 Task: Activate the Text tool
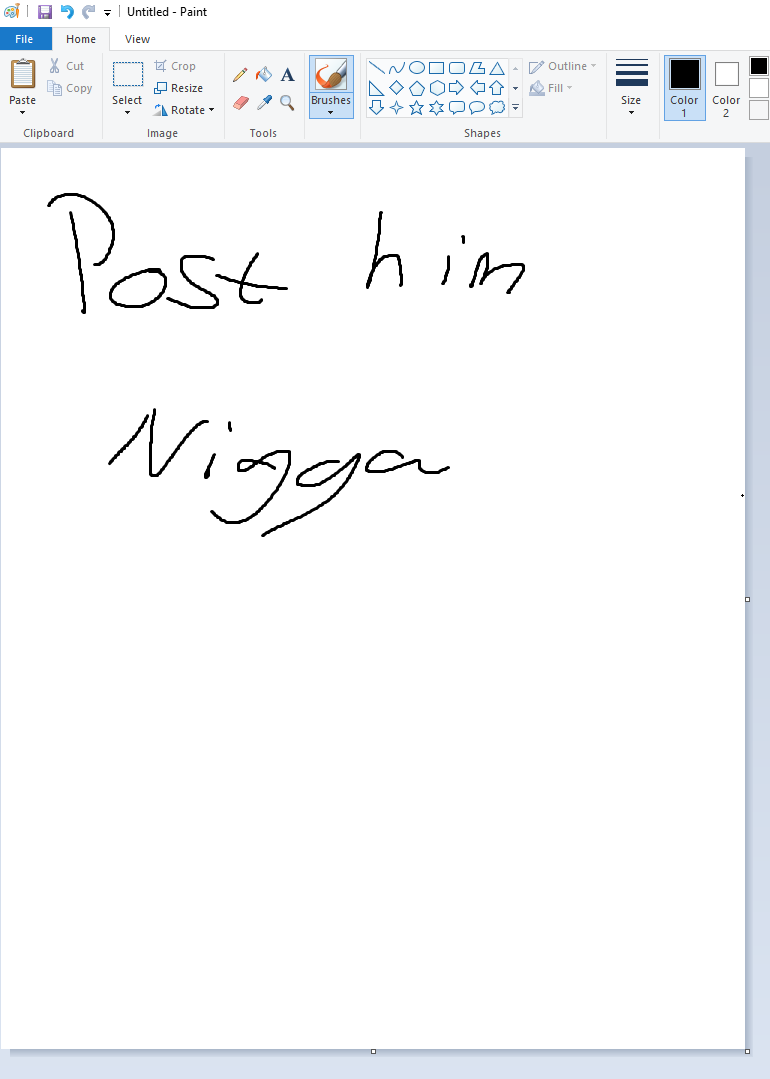coord(288,75)
